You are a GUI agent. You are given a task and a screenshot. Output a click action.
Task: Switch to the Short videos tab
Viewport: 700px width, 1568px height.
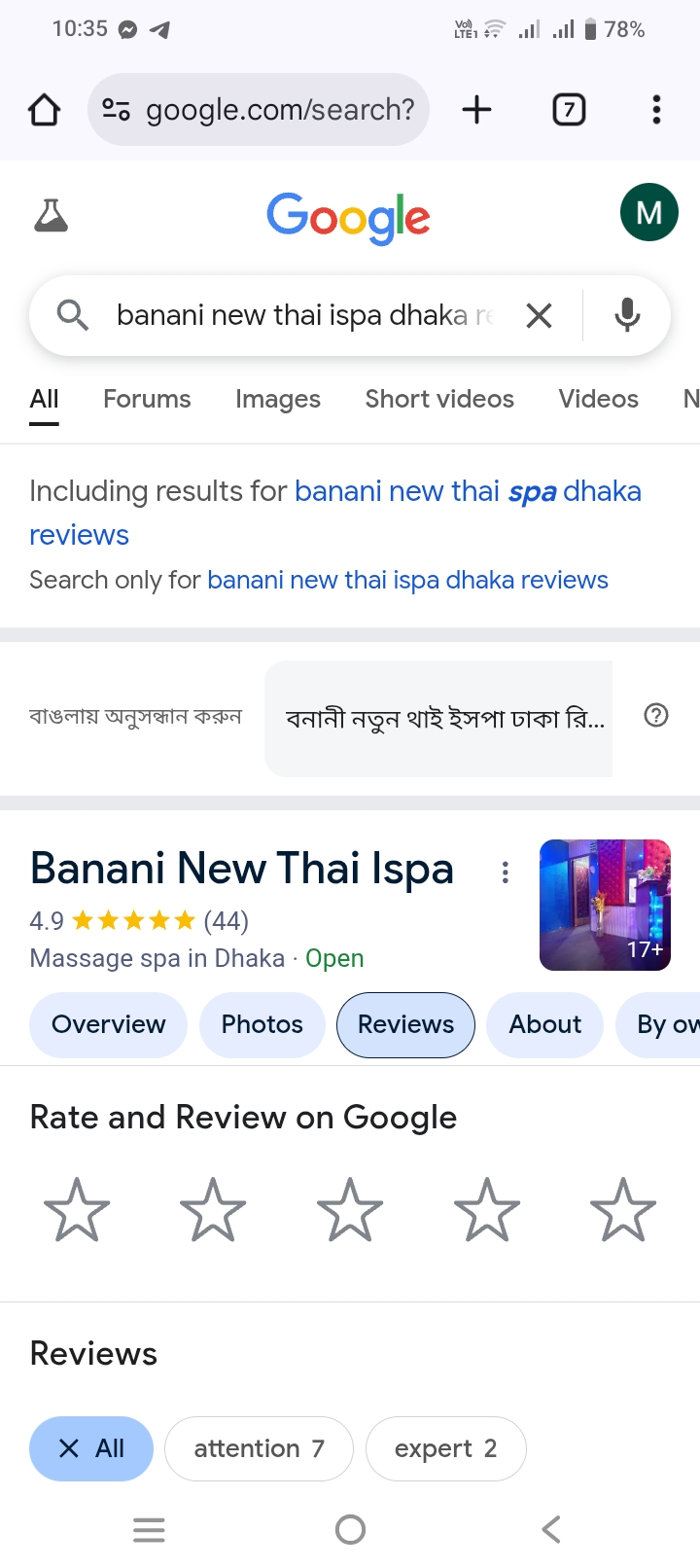click(439, 399)
